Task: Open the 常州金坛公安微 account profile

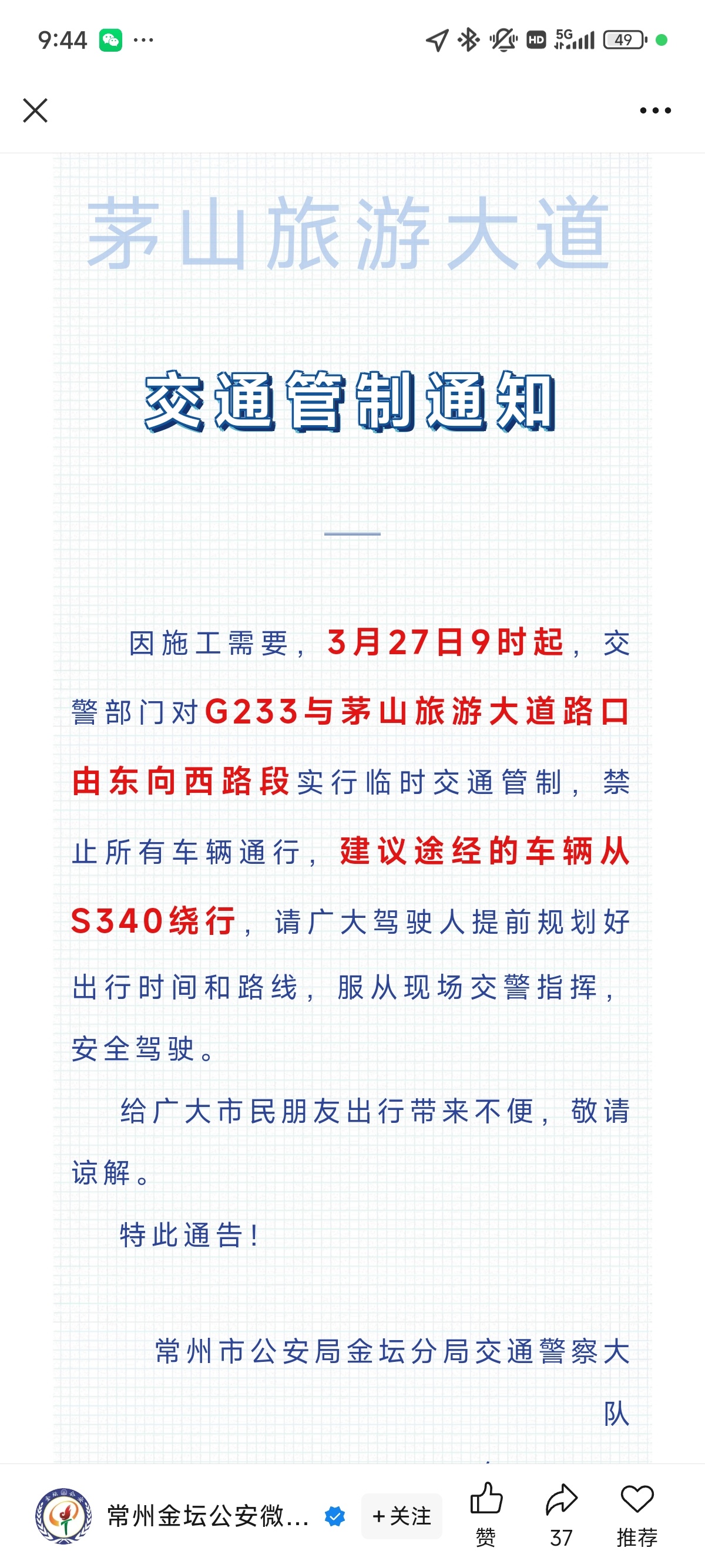Action: click(190, 1516)
